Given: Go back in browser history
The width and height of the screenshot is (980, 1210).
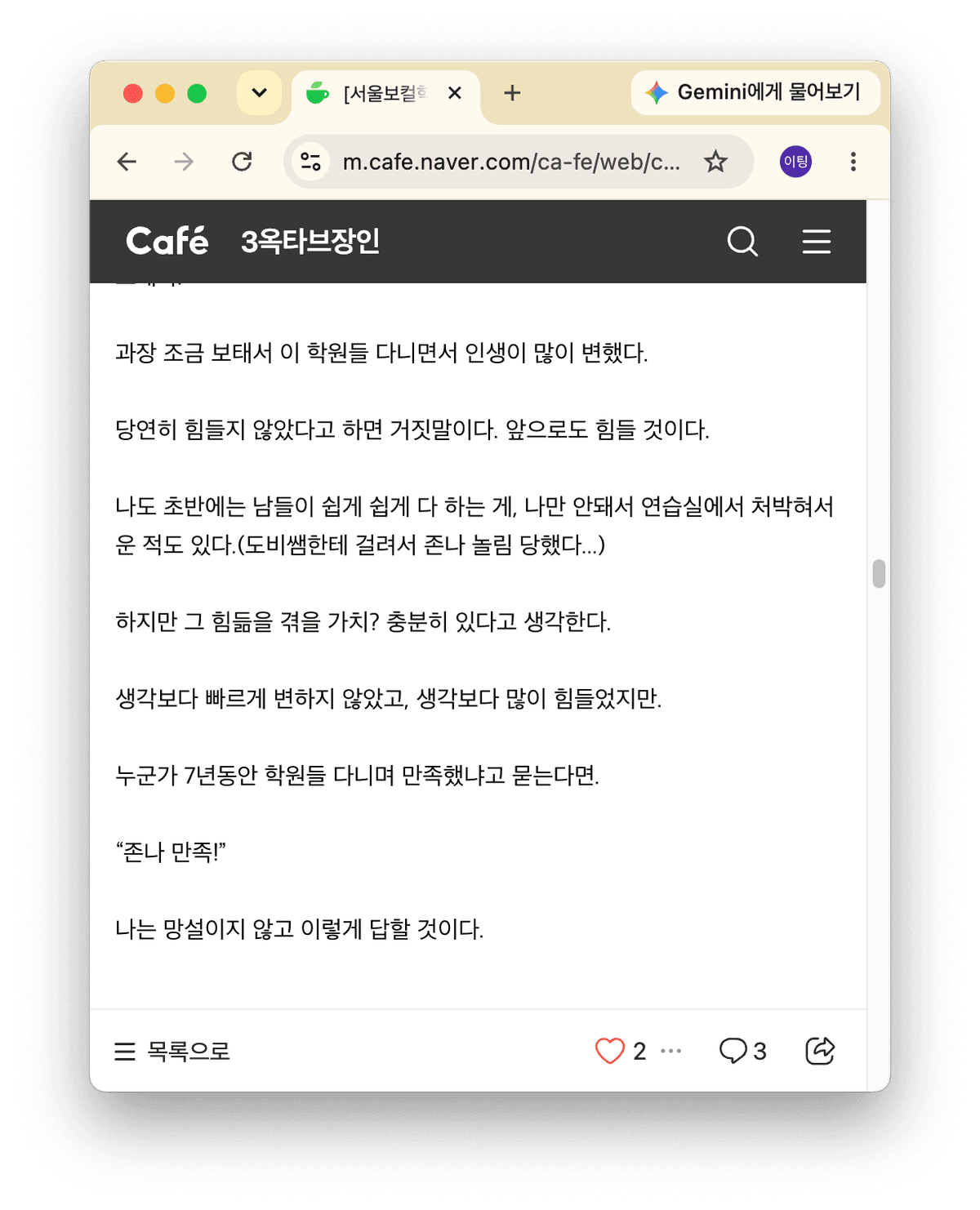Looking at the screenshot, I should point(127,162).
